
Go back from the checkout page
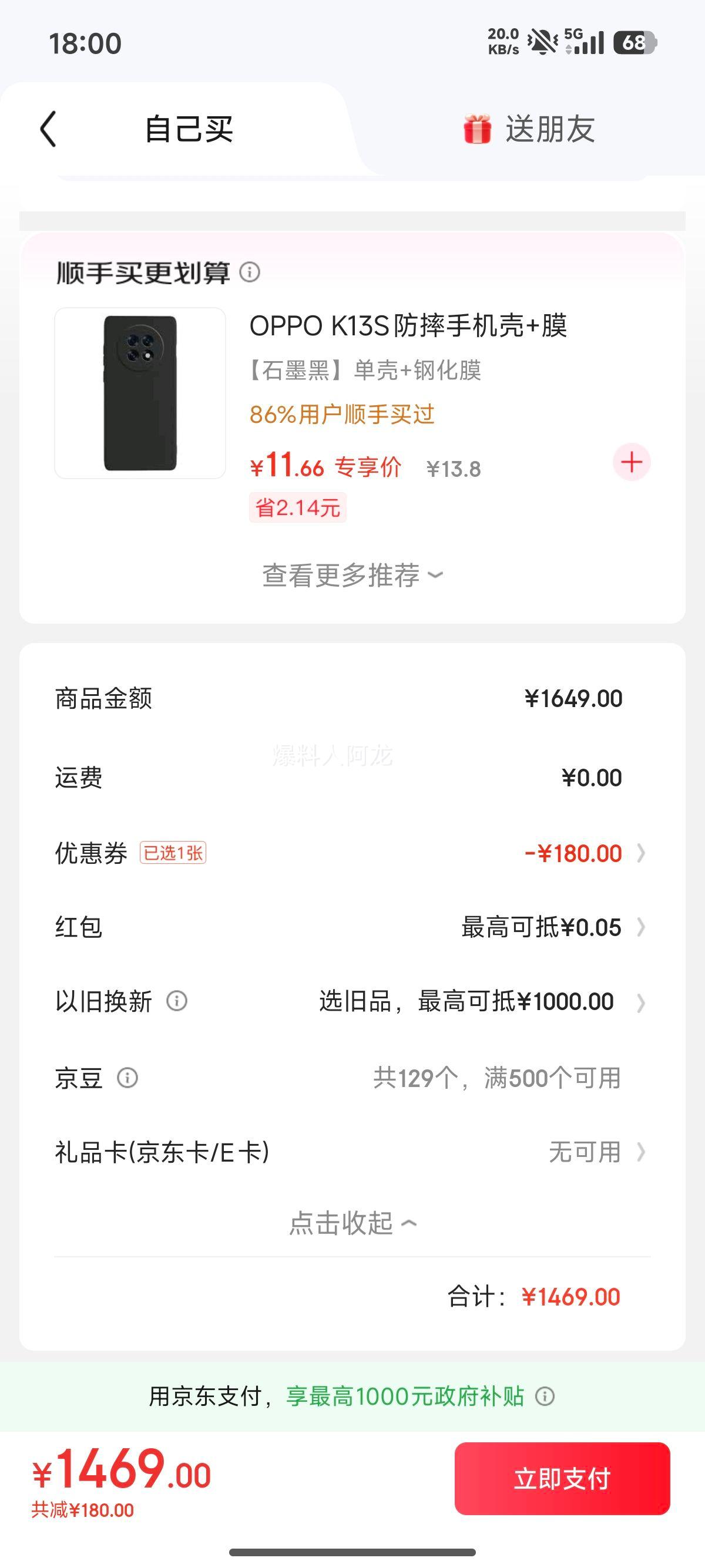49,129
